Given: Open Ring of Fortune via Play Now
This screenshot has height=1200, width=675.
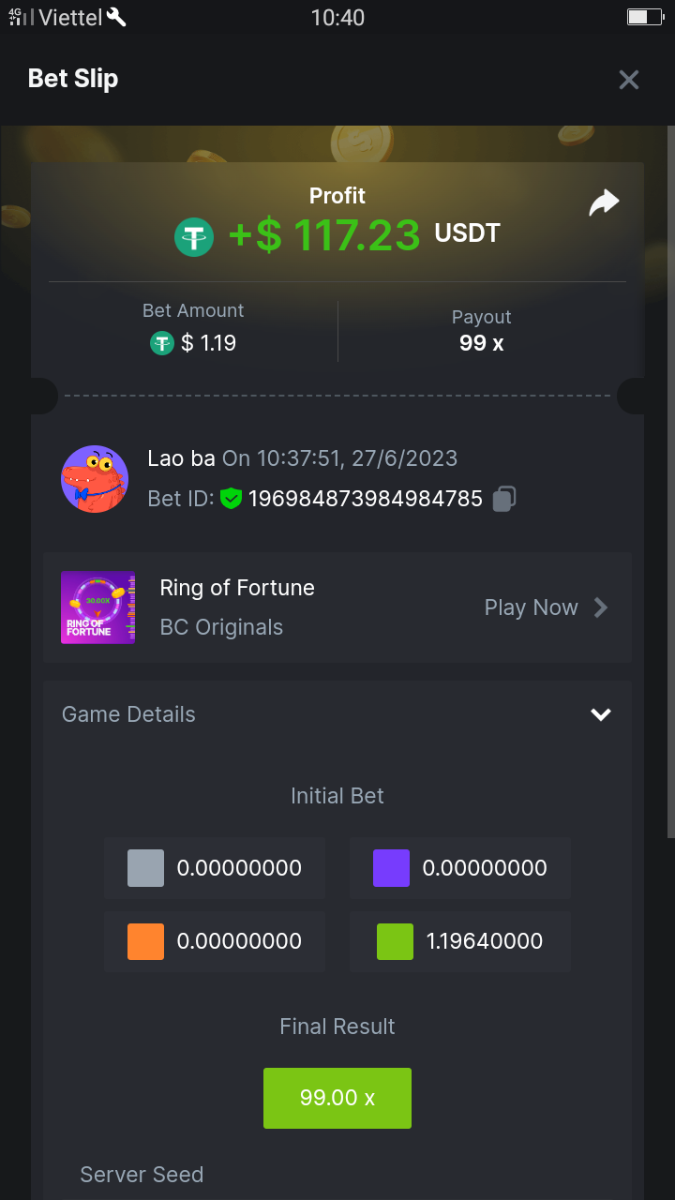Looking at the screenshot, I should click(x=545, y=607).
